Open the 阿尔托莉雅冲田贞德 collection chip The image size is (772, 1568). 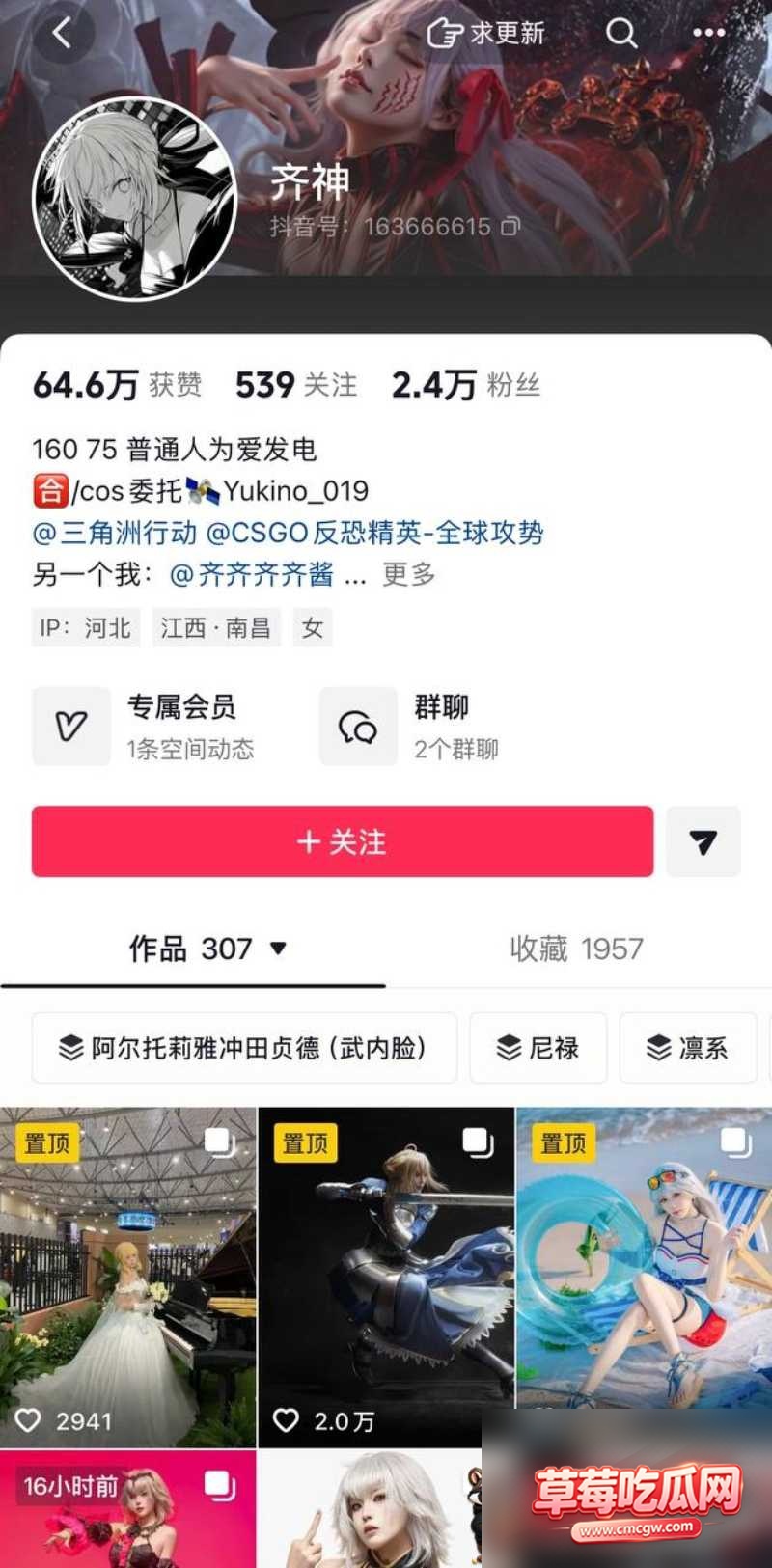[x=244, y=1048]
